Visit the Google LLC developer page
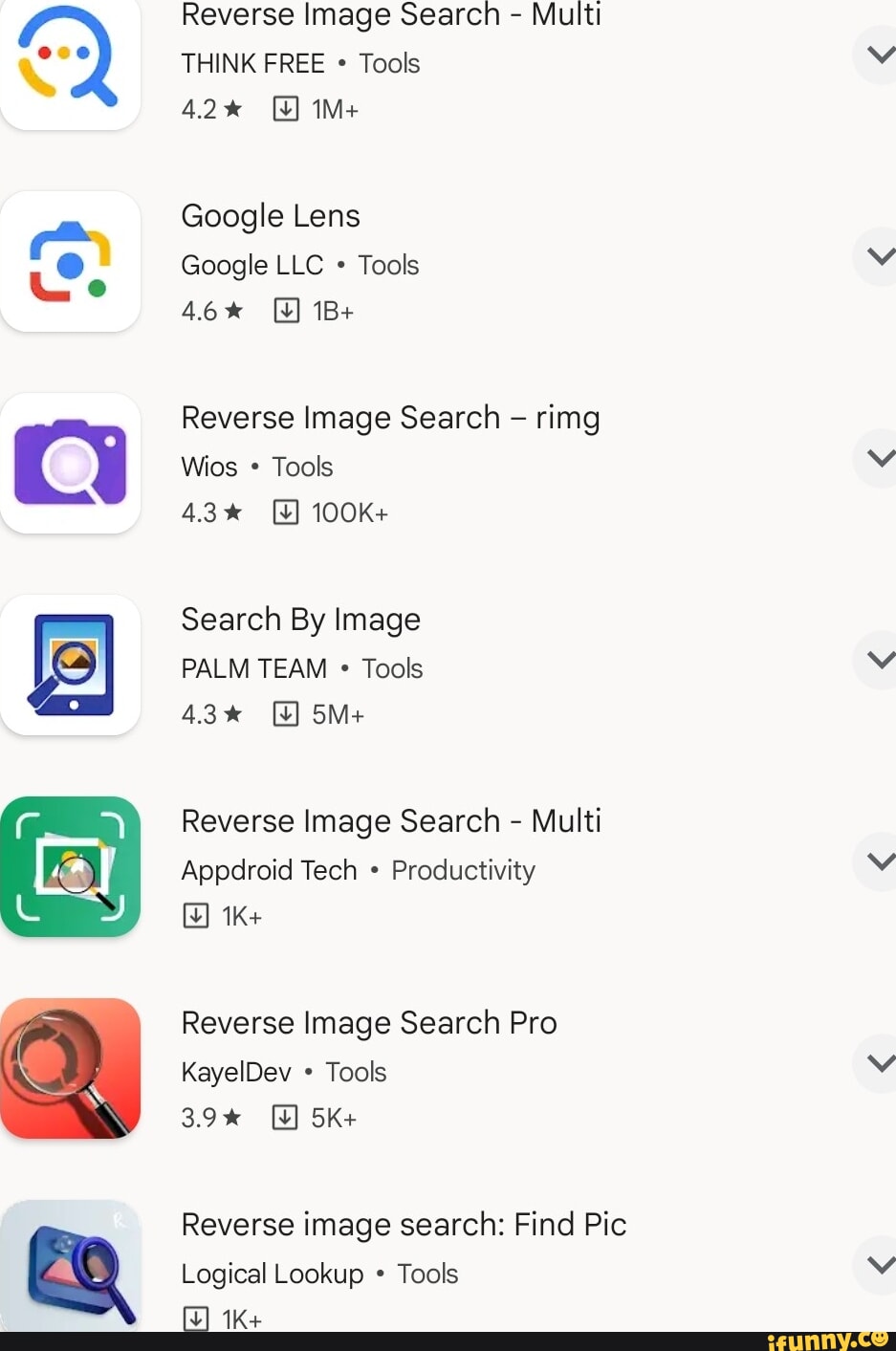Screen dimensions: 896x1351 251,265
